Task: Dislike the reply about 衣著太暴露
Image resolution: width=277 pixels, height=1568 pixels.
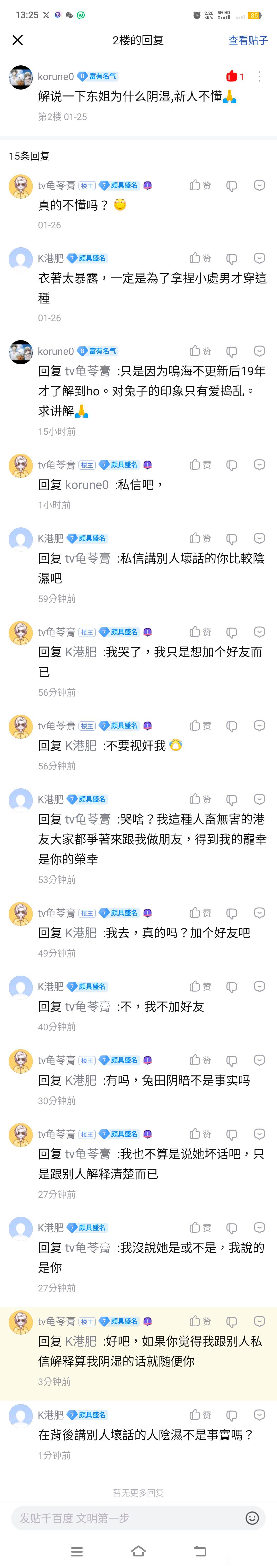Action: [x=231, y=259]
